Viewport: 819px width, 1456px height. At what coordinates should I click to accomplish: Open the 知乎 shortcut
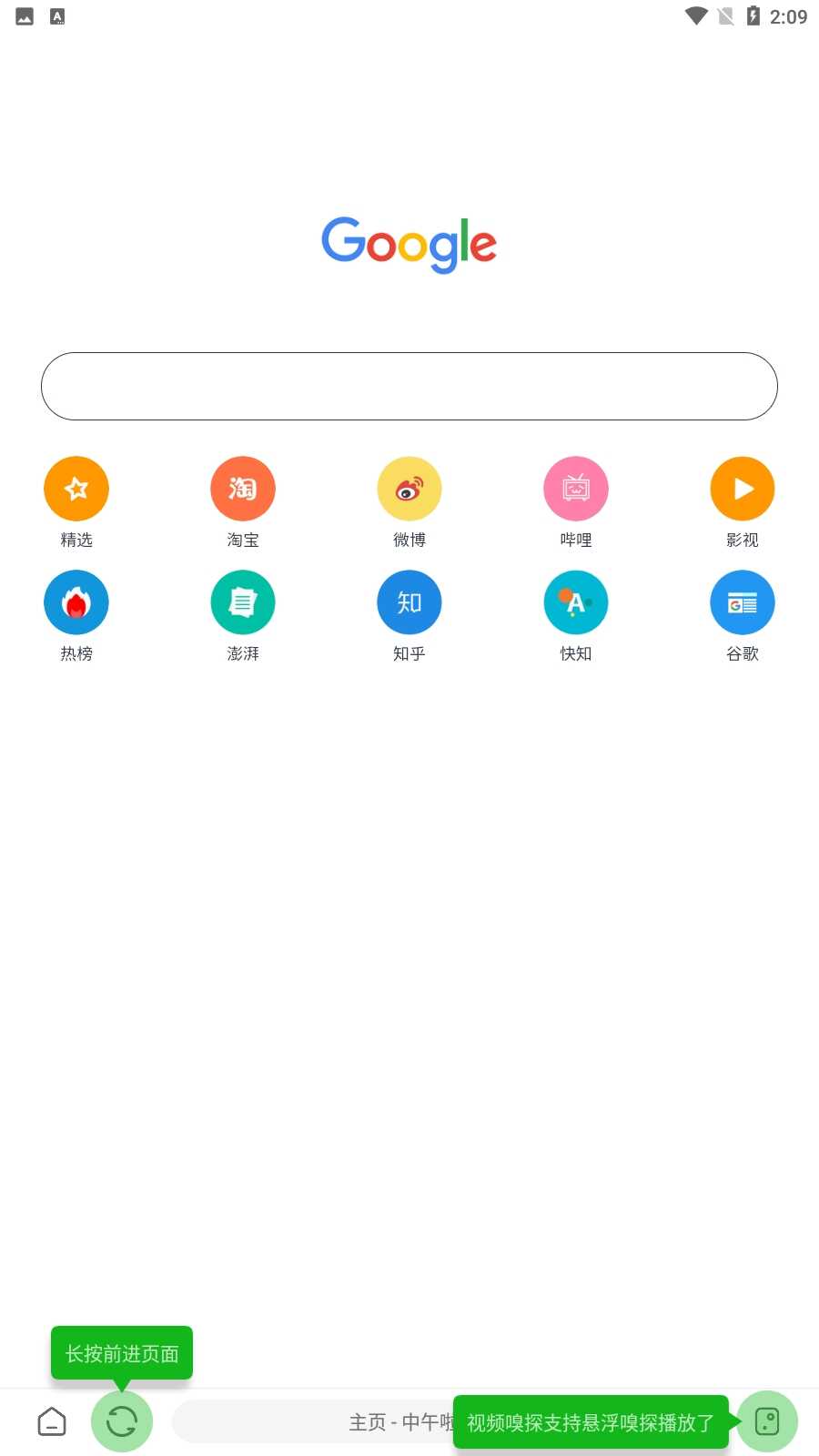409,602
